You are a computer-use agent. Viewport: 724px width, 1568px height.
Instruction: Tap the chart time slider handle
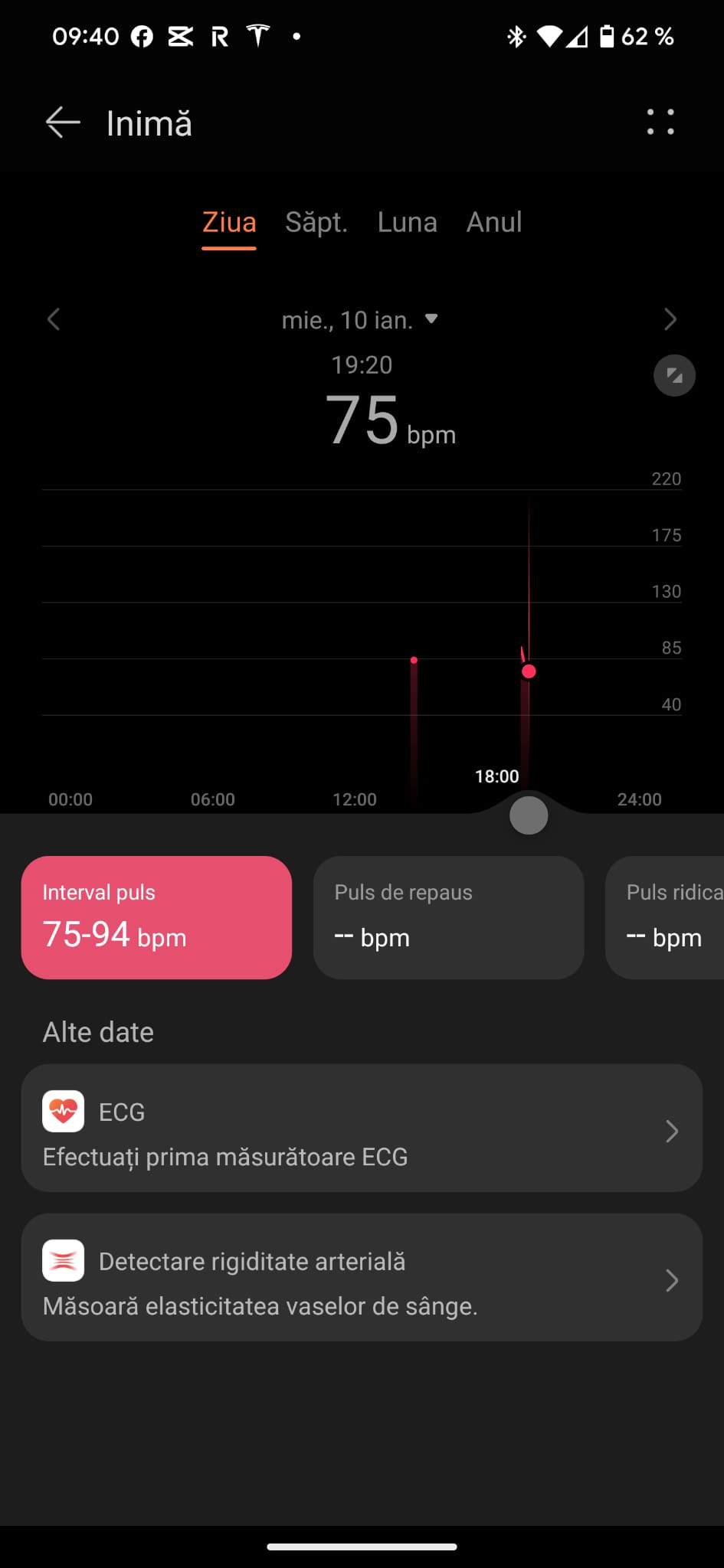click(529, 815)
